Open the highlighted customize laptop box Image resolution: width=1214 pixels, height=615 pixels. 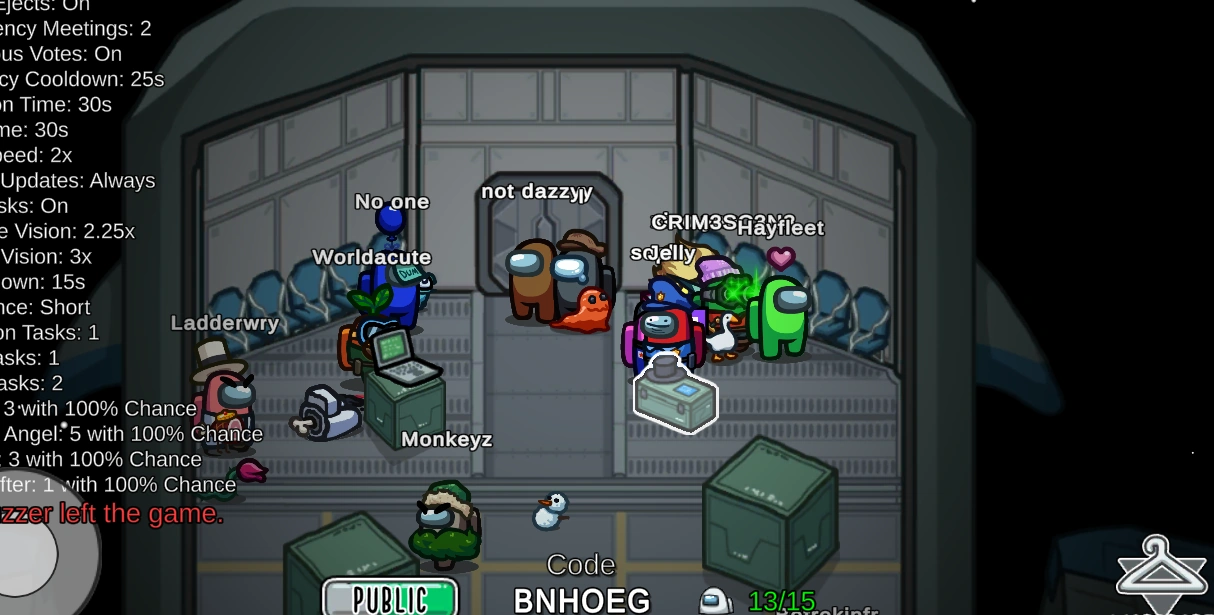click(x=676, y=396)
